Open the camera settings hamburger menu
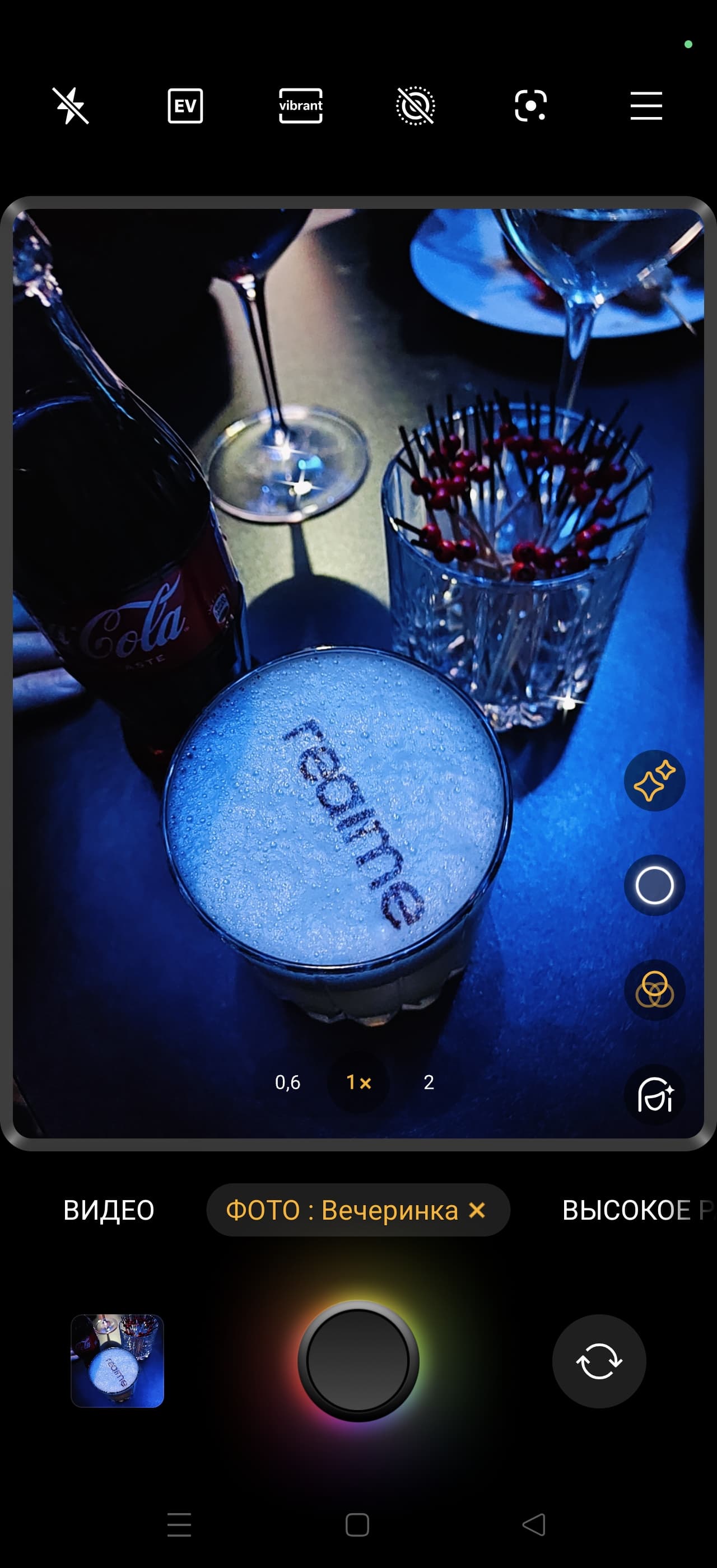This screenshot has width=717, height=1568. click(x=646, y=106)
